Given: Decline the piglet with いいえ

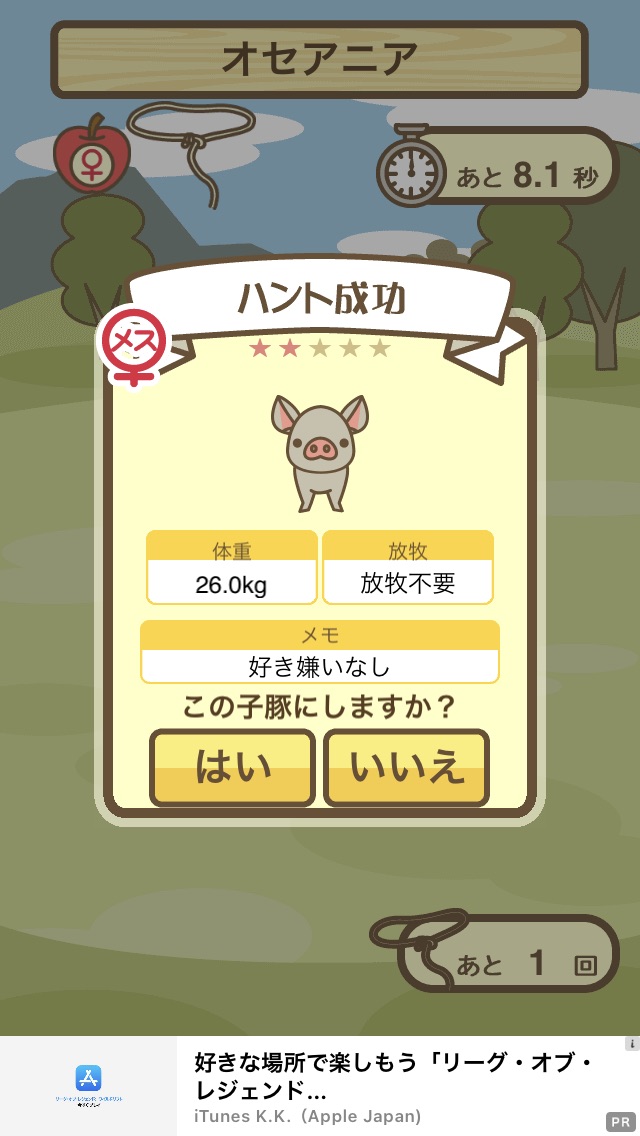Looking at the screenshot, I should coord(406,768).
